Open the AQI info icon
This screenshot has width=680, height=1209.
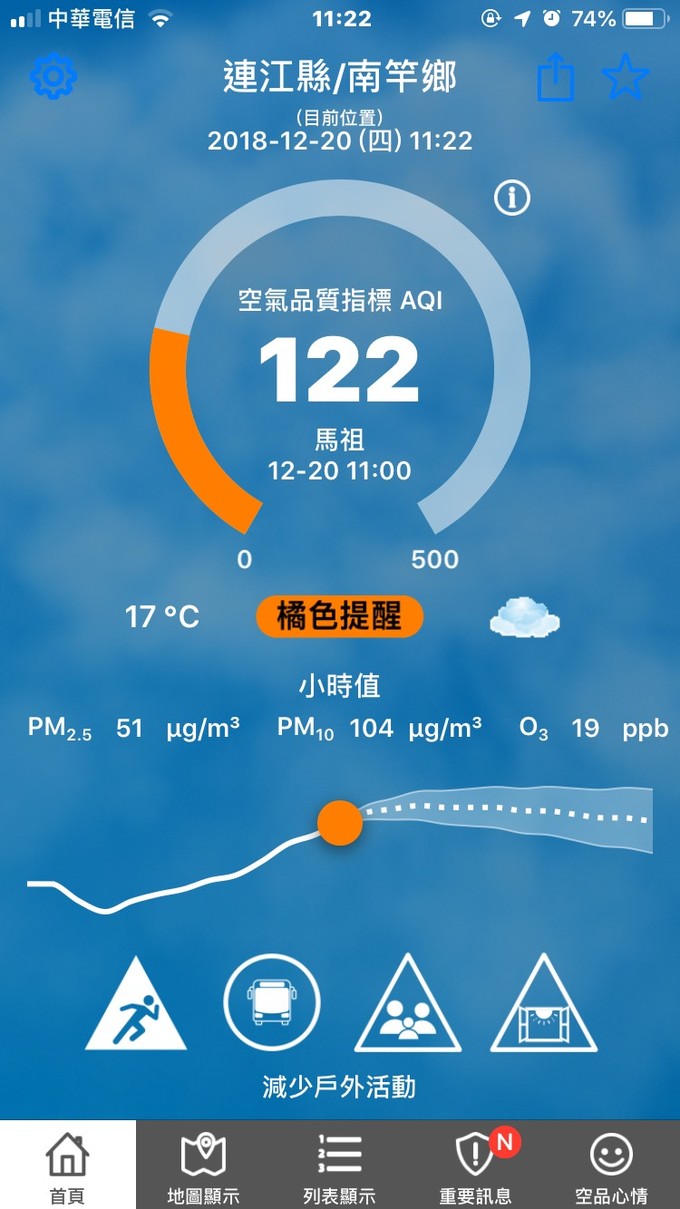512,198
